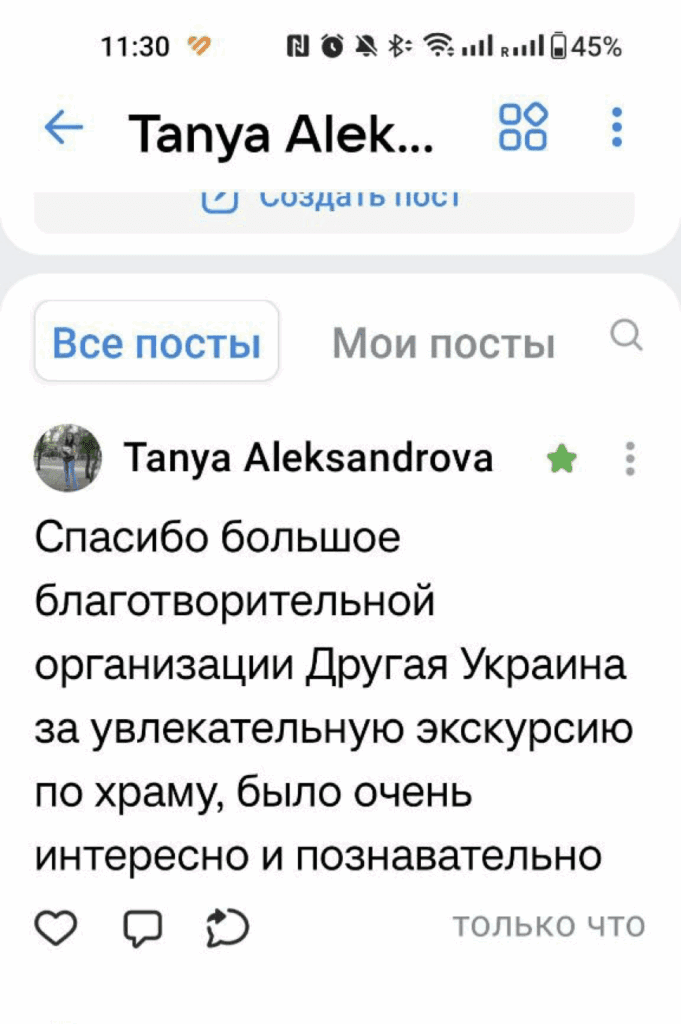Switch to the Все посты tab
Viewport: 681px width, 1024px height.
[x=156, y=343]
